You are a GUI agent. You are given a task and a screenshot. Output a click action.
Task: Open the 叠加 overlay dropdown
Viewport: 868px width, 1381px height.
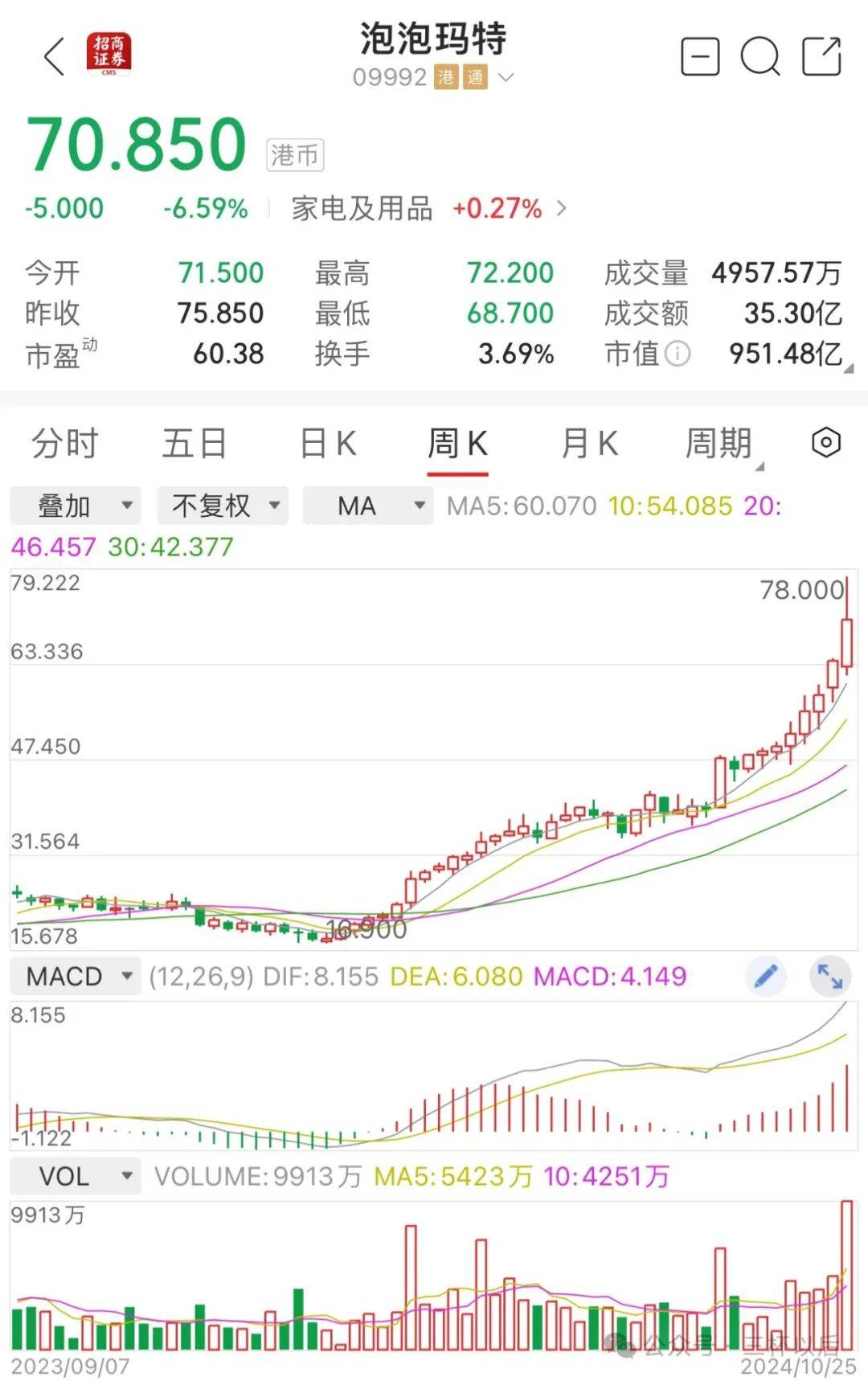[x=75, y=506]
